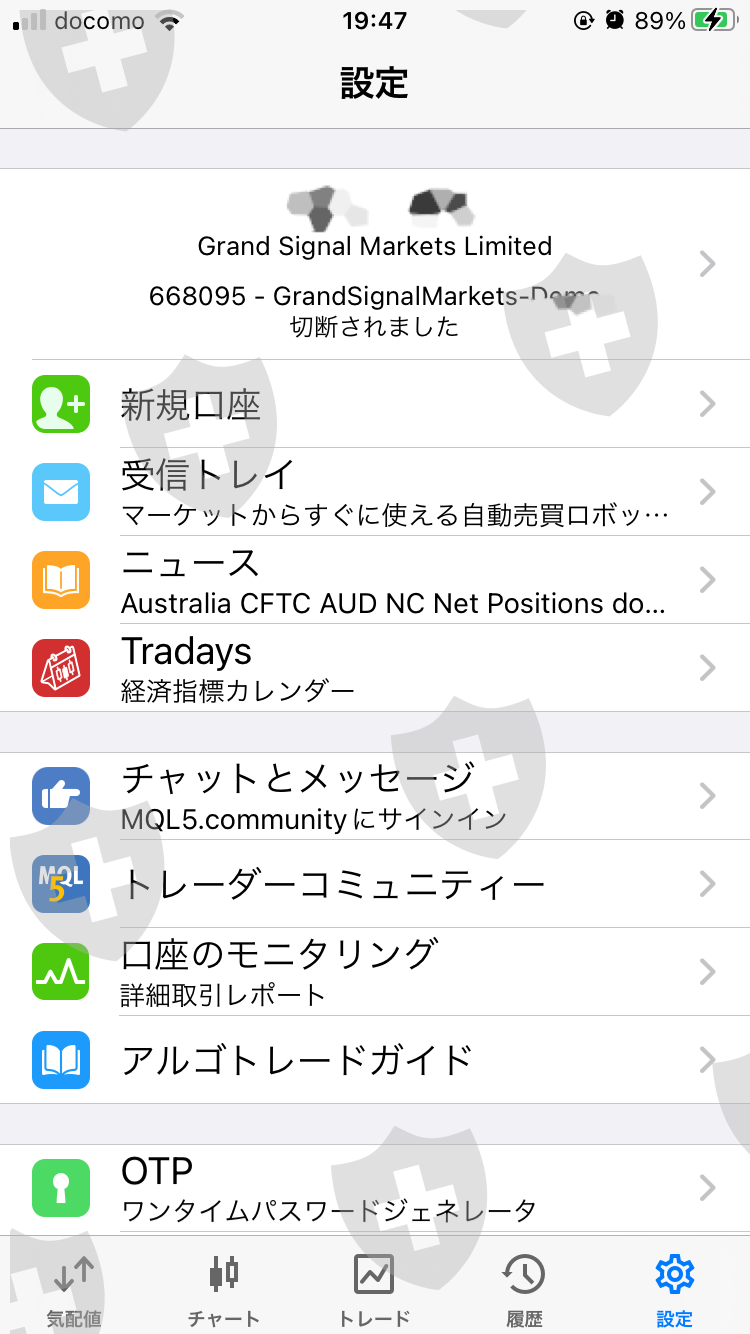This screenshot has width=750, height=1334.
Task: Open トレーダーコミュニティー
Action: [375, 884]
